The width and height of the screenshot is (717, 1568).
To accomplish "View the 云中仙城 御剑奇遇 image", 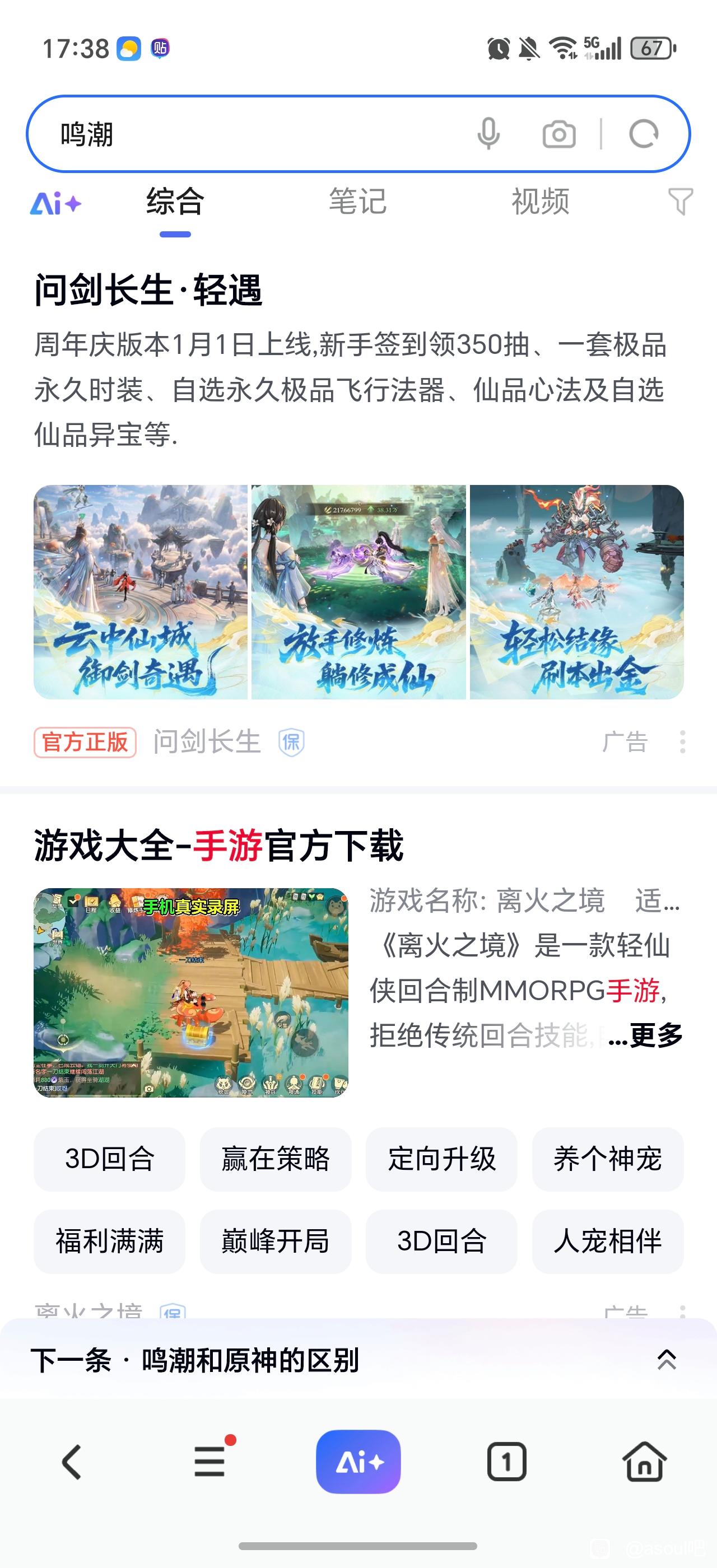I will pyautogui.click(x=141, y=592).
